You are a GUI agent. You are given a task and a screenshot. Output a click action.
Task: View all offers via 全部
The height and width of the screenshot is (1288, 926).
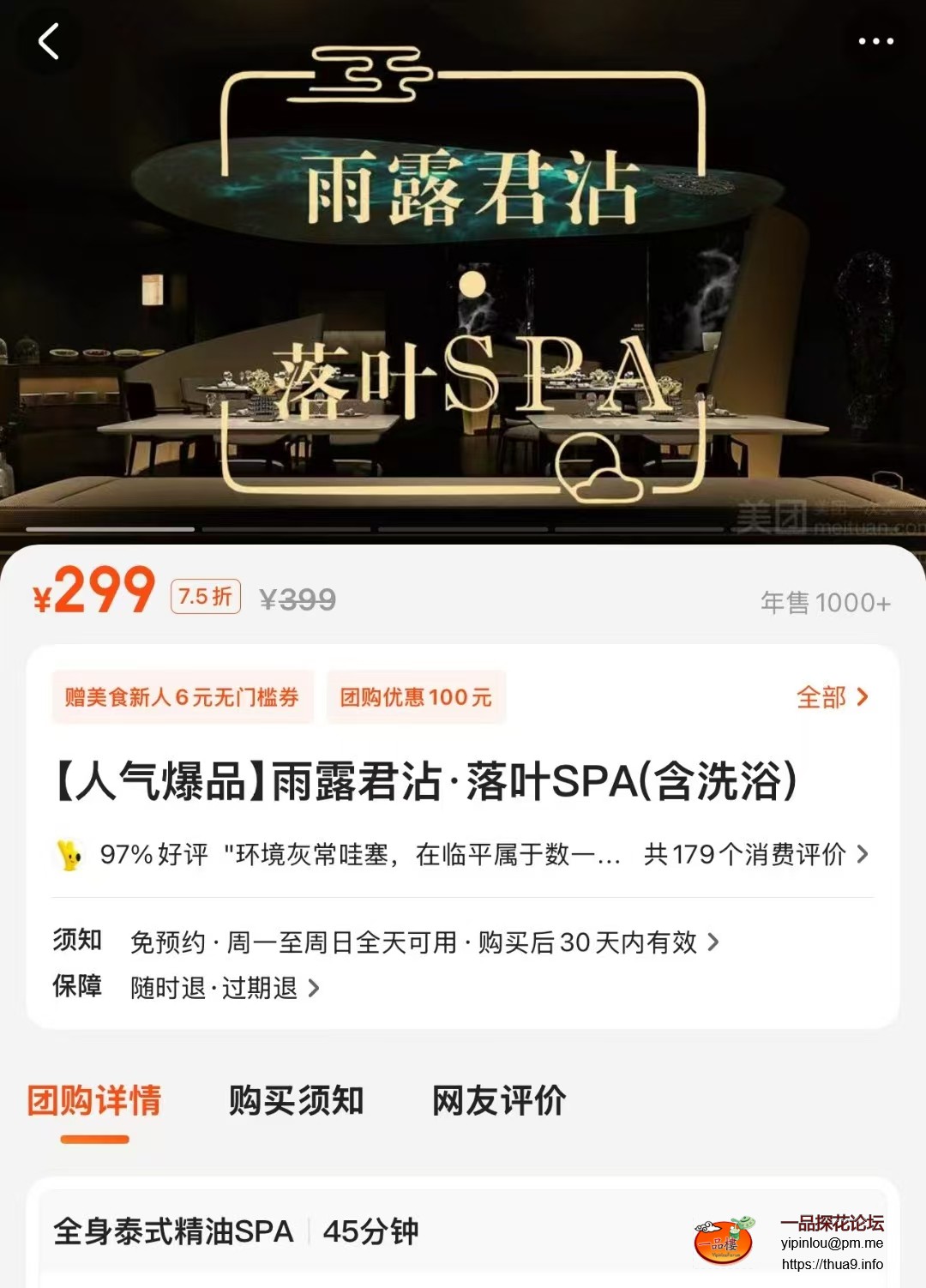tap(832, 697)
